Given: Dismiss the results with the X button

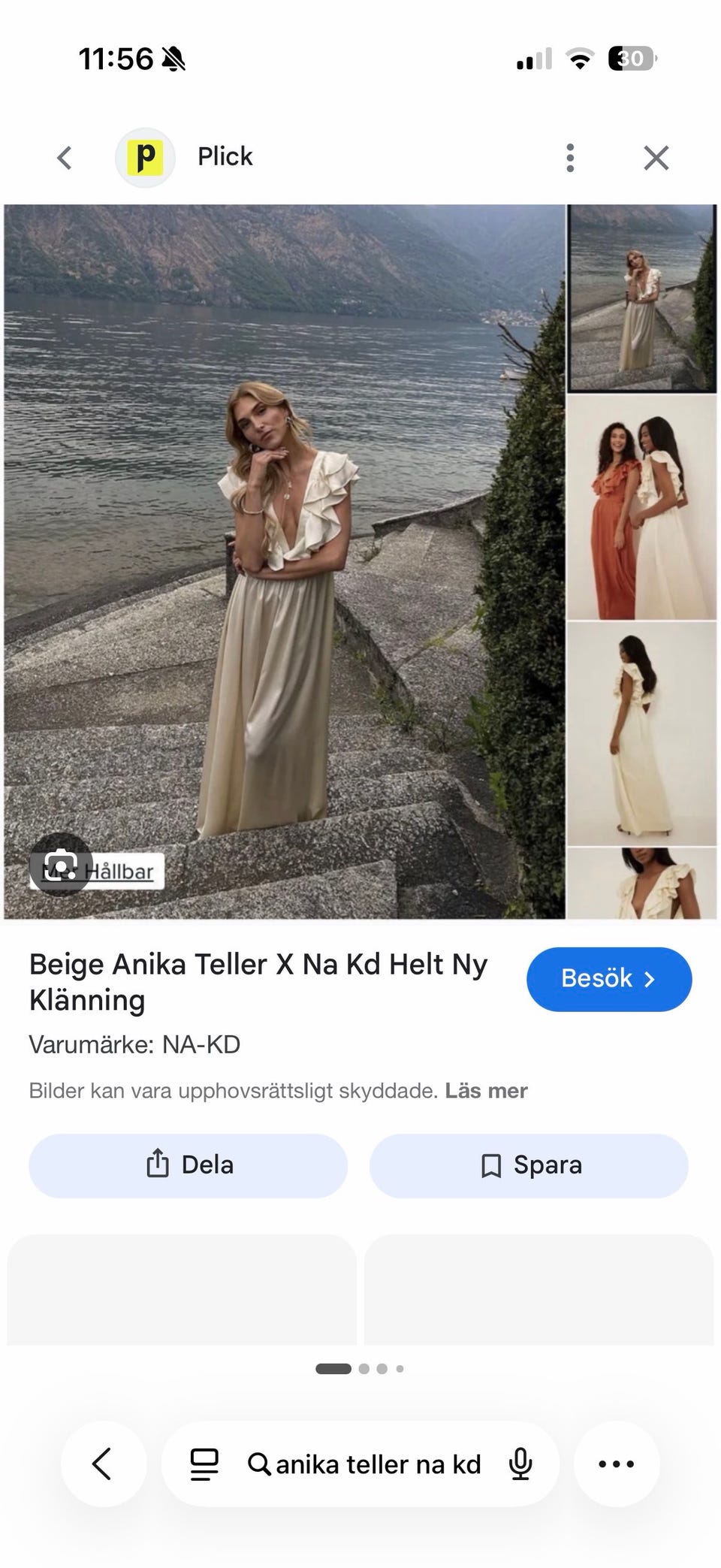Looking at the screenshot, I should pos(657,157).
